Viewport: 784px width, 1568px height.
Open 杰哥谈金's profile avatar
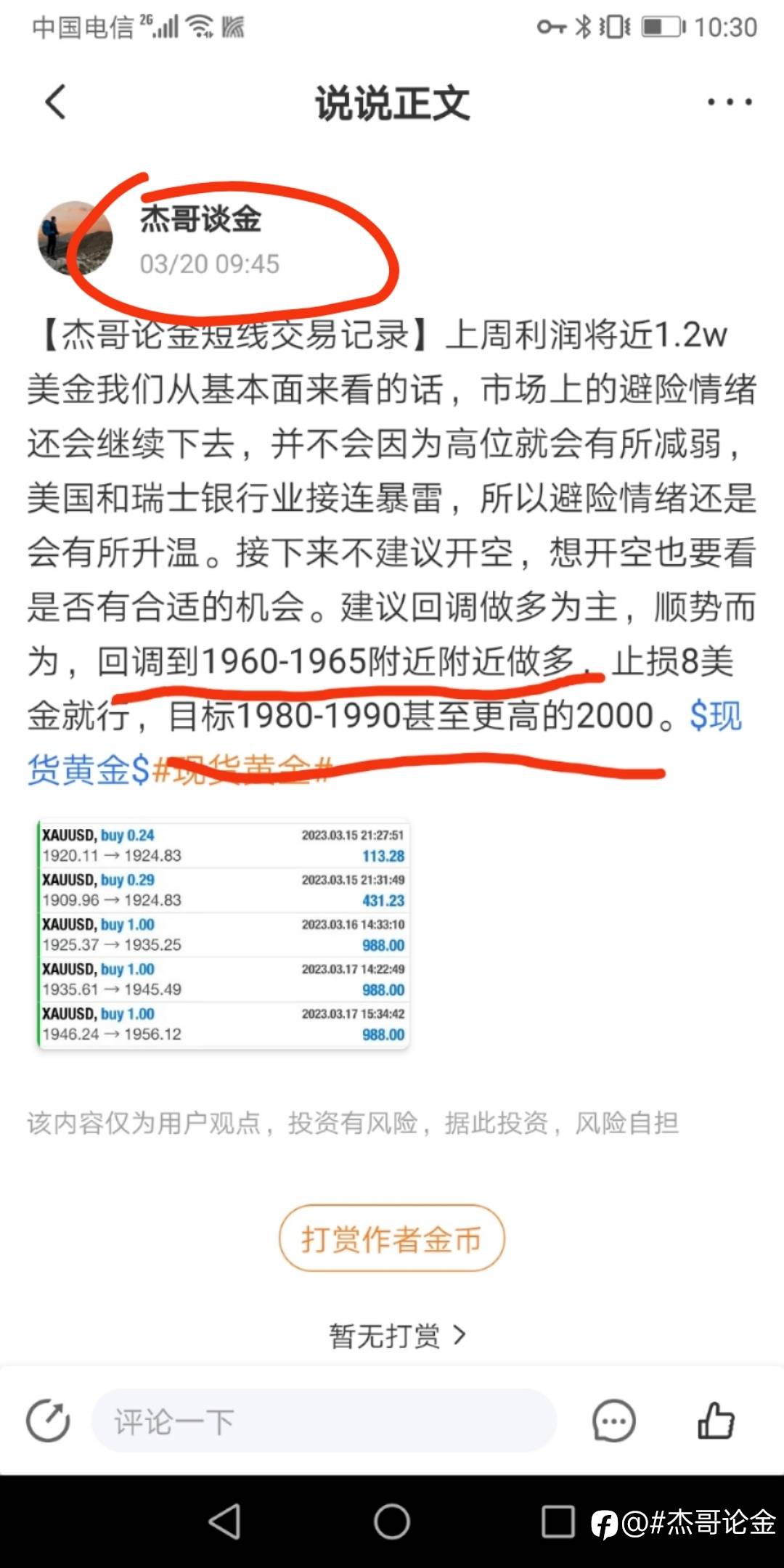75,239
